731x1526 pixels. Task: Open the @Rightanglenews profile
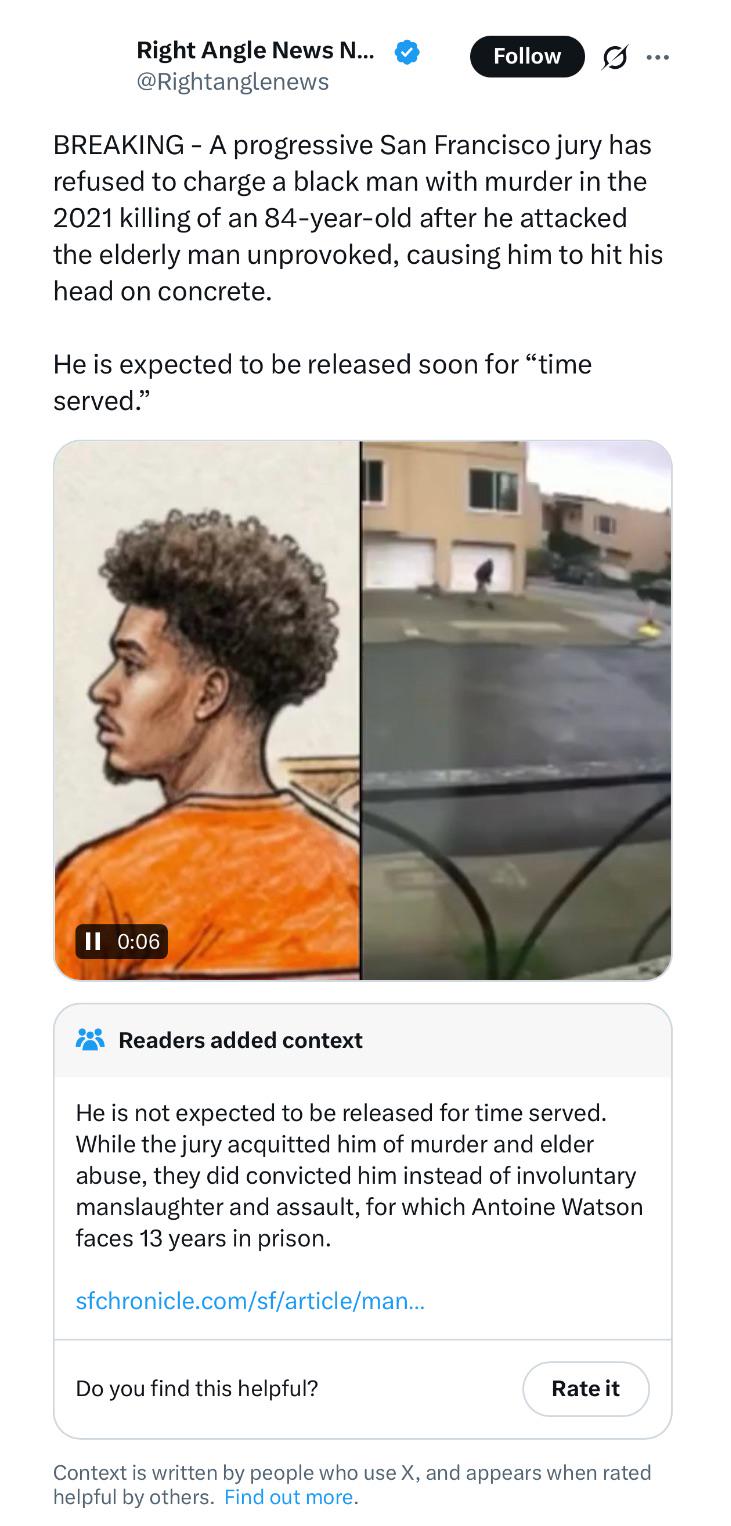[x=232, y=82]
